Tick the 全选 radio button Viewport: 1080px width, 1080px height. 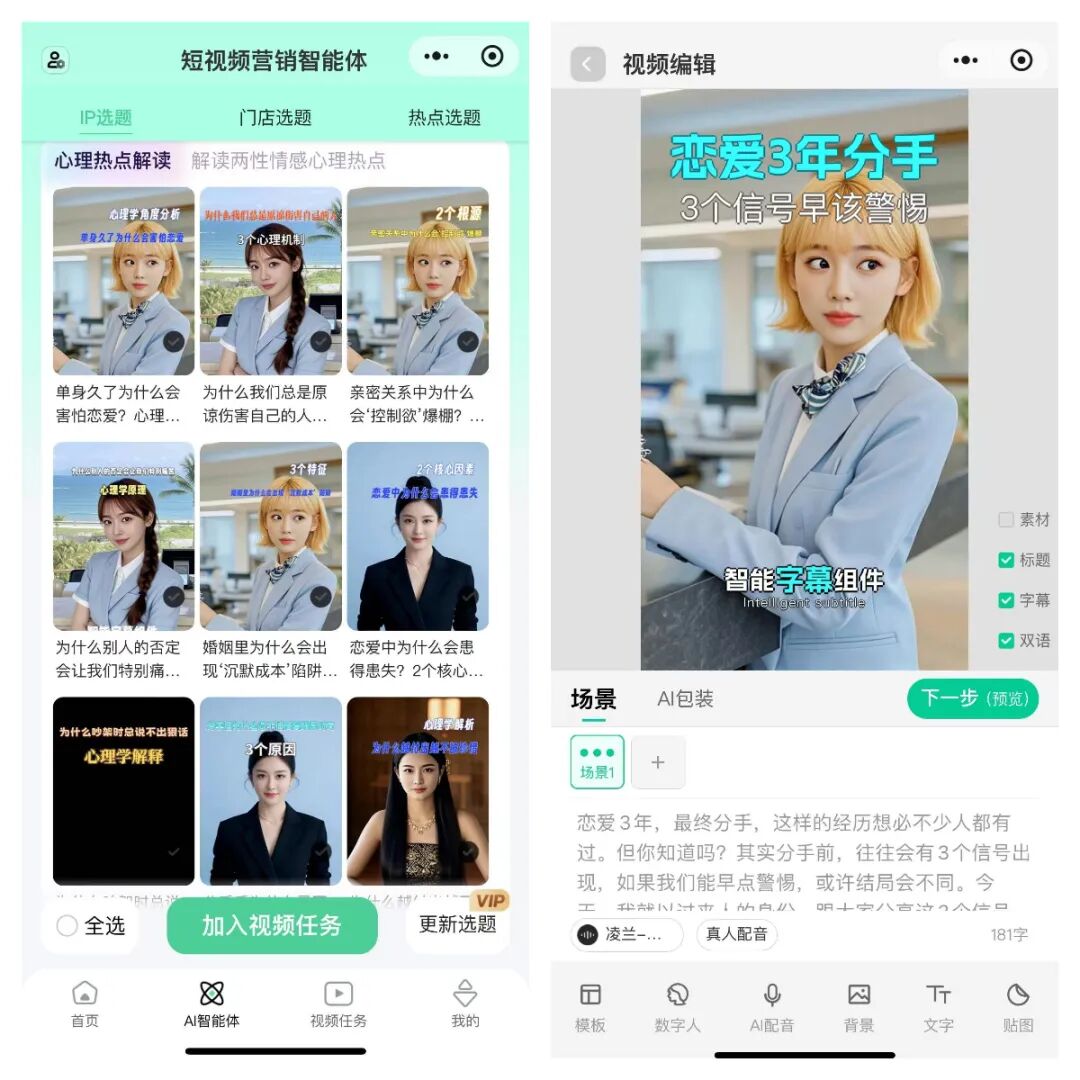point(67,926)
